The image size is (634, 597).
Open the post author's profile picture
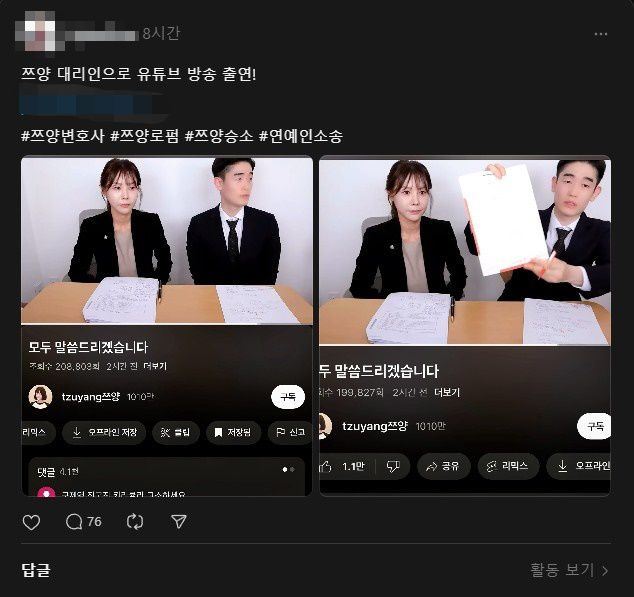click(40, 32)
